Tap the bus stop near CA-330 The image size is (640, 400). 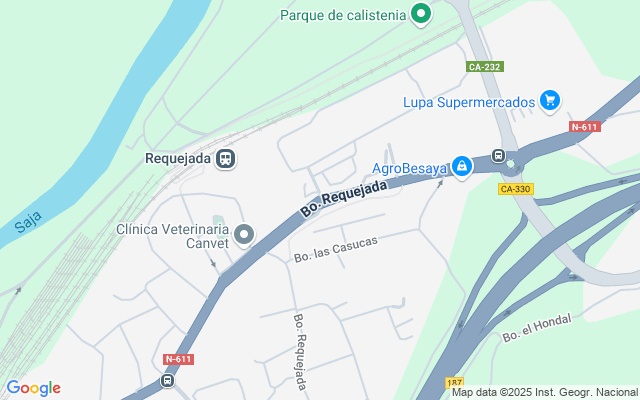[x=498, y=156]
